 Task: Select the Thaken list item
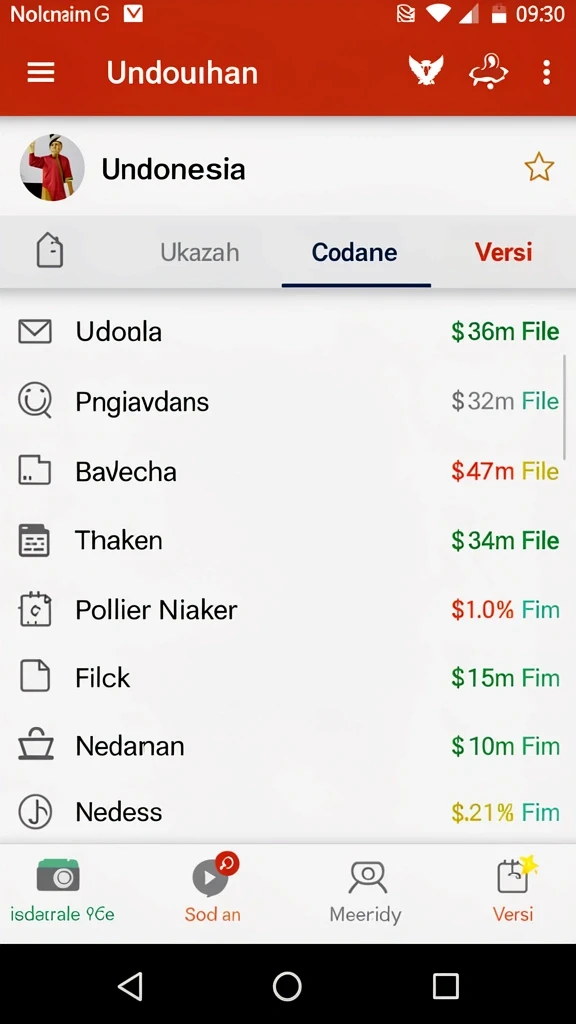[x=288, y=541]
